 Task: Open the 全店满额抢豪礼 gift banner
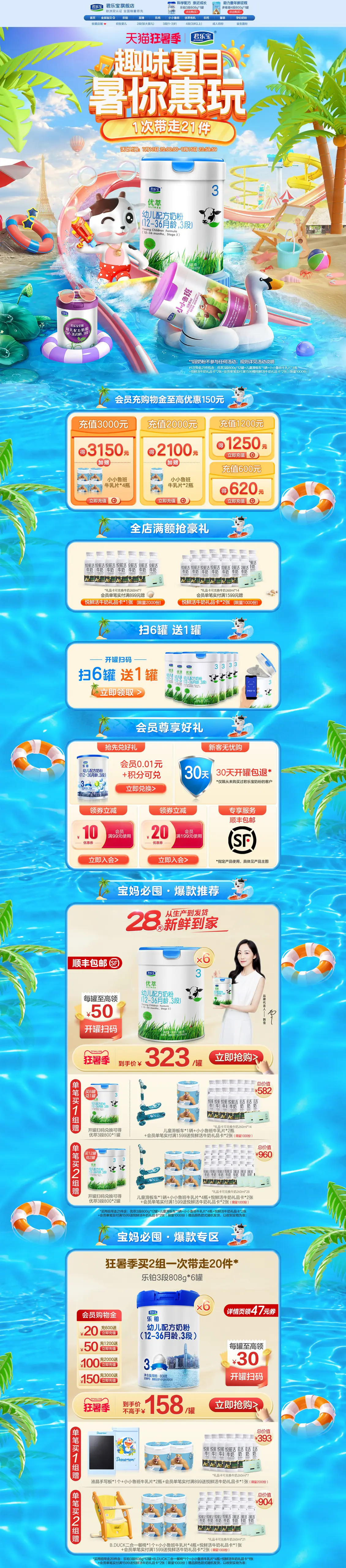[x=173, y=575]
